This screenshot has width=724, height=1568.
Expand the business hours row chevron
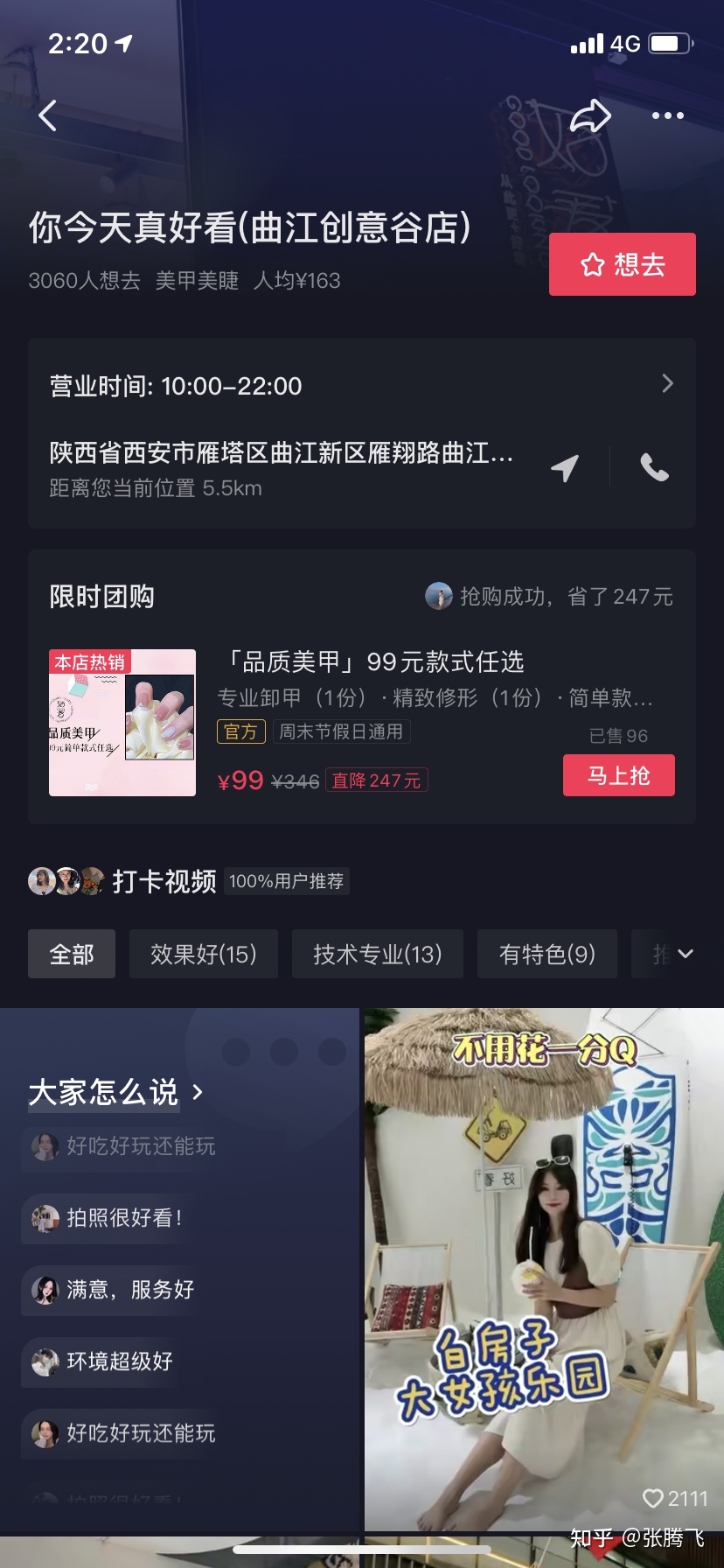[668, 384]
